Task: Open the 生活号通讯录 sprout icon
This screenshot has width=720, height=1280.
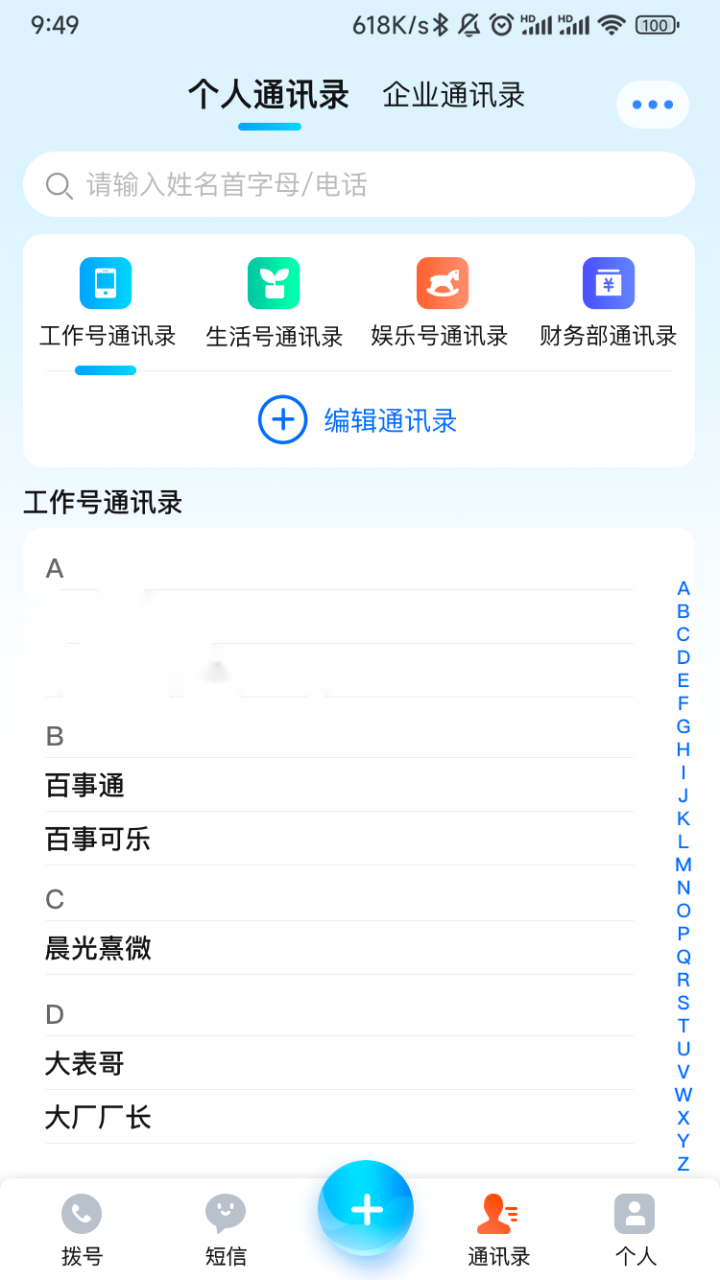Action: tap(273, 282)
